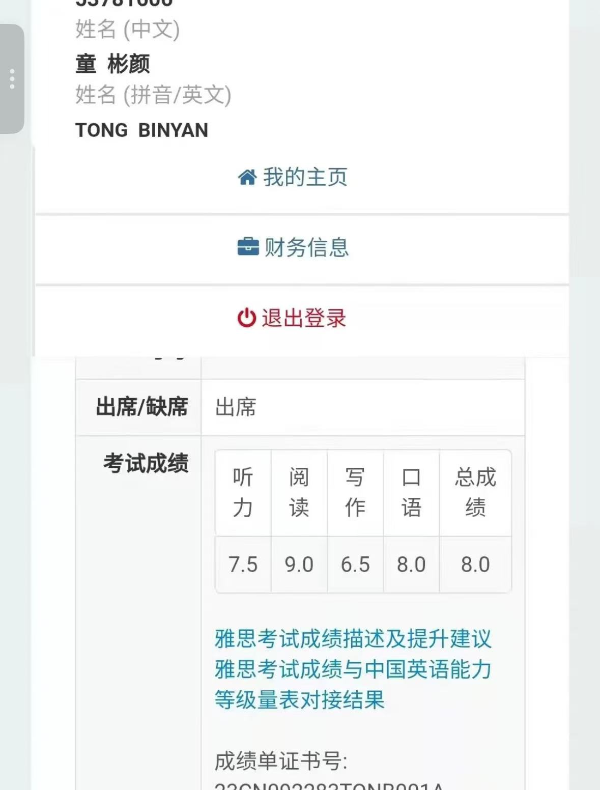This screenshot has height=790, width=600.
Task: Open 财务信息 menu item
Action: pyautogui.click(x=293, y=248)
